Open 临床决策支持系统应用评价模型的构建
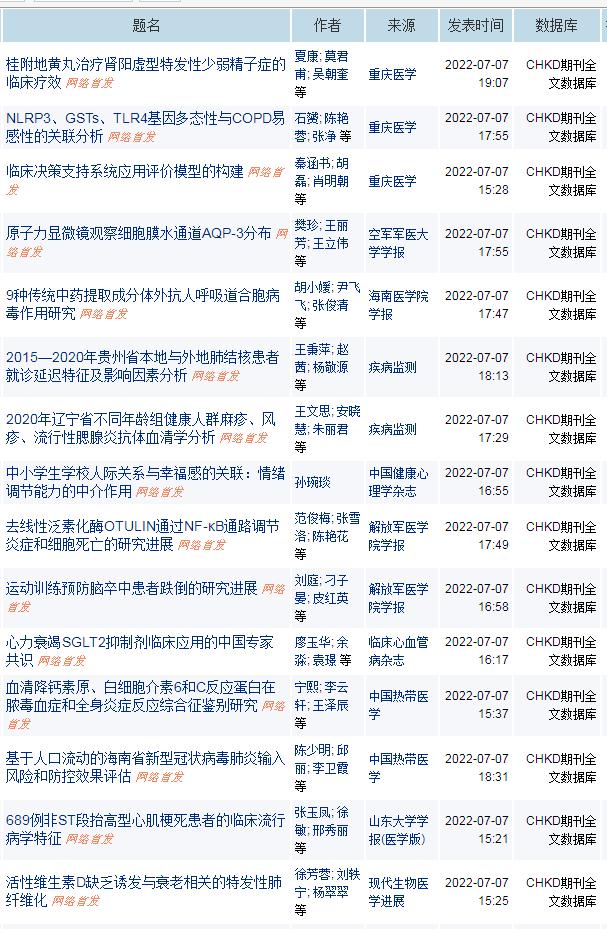 [x=125, y=171]
